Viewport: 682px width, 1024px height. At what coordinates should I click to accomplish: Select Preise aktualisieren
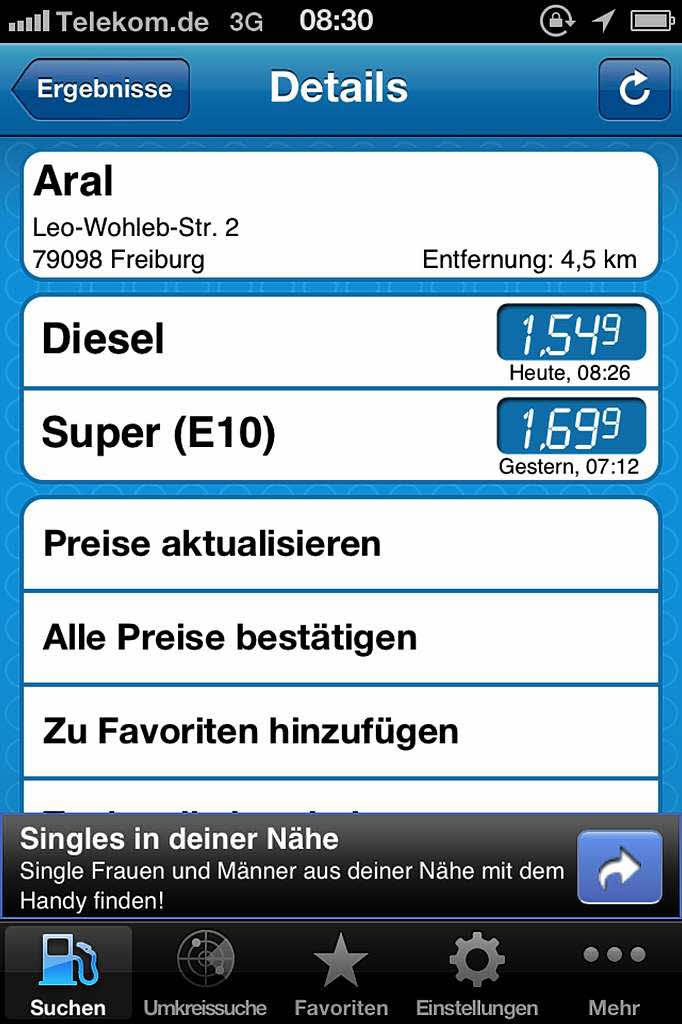coord(340,544)
